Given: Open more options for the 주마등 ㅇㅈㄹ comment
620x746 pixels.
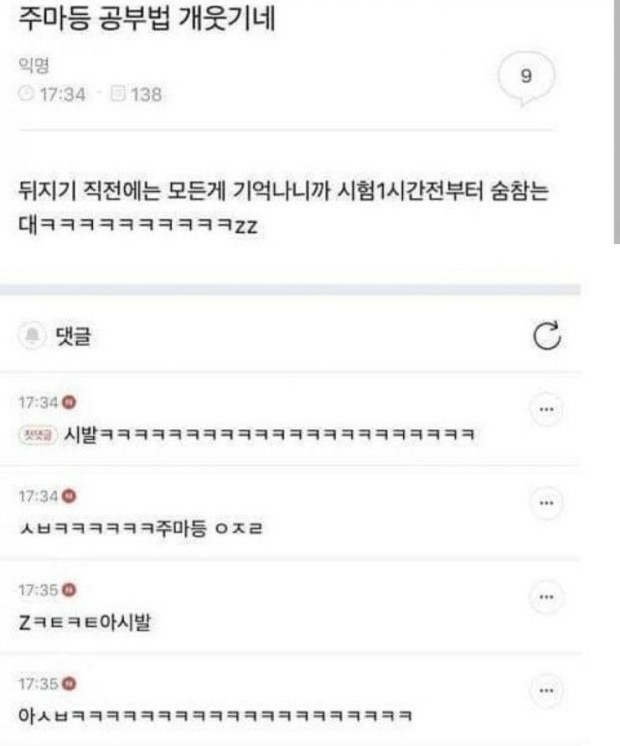Looking at the screenshot, I should click(x=545, y=502).
